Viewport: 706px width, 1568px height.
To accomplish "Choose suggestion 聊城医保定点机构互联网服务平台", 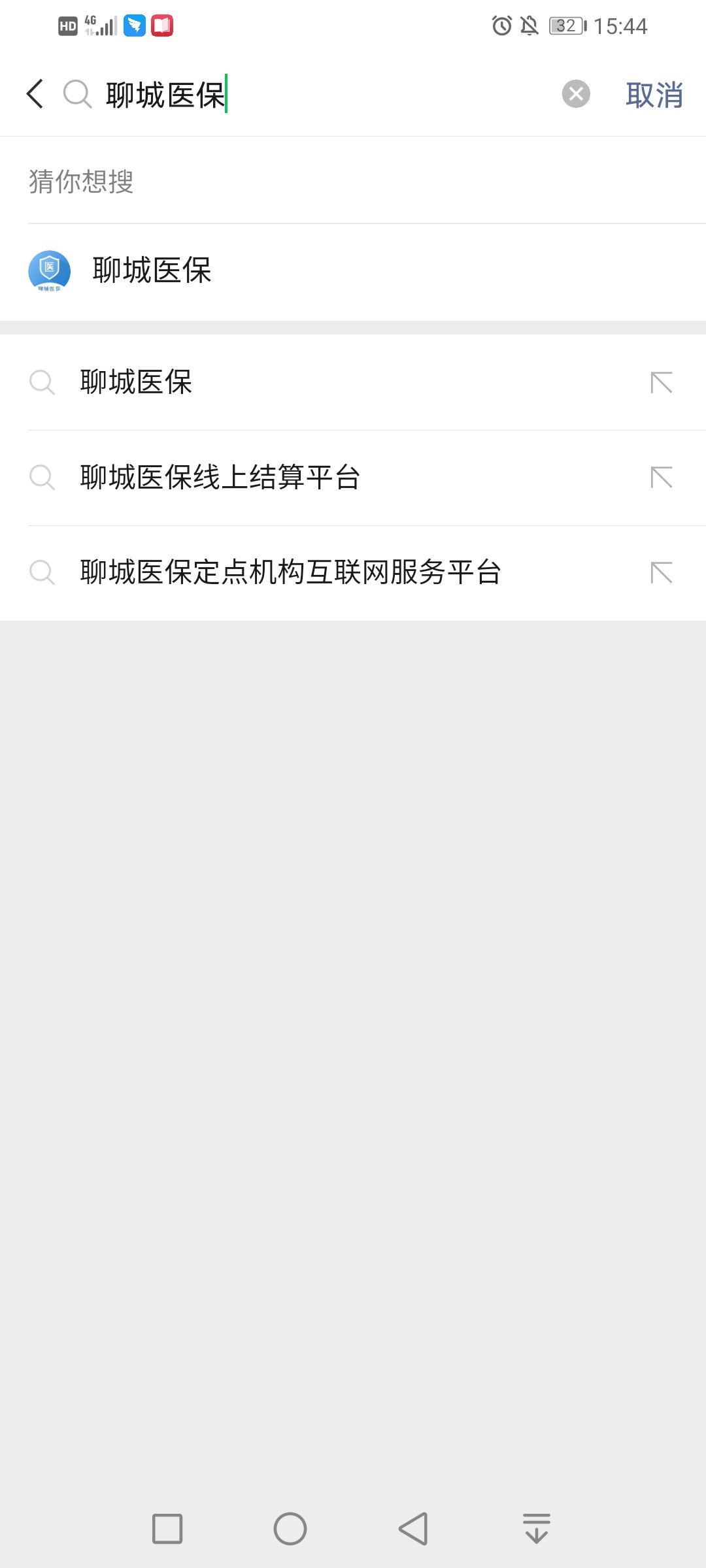I will 290,573.
